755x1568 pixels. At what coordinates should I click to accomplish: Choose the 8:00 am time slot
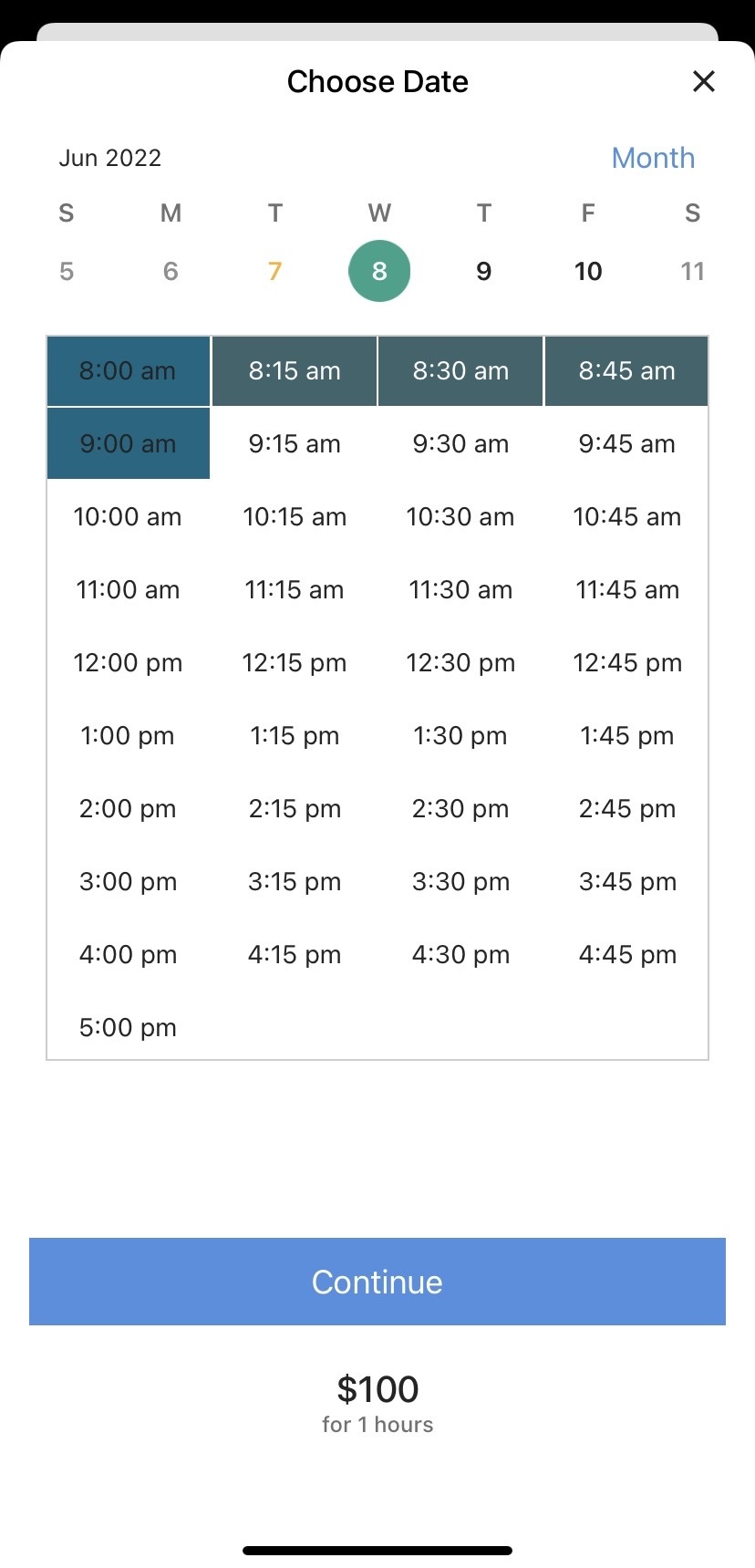(128, 371)
